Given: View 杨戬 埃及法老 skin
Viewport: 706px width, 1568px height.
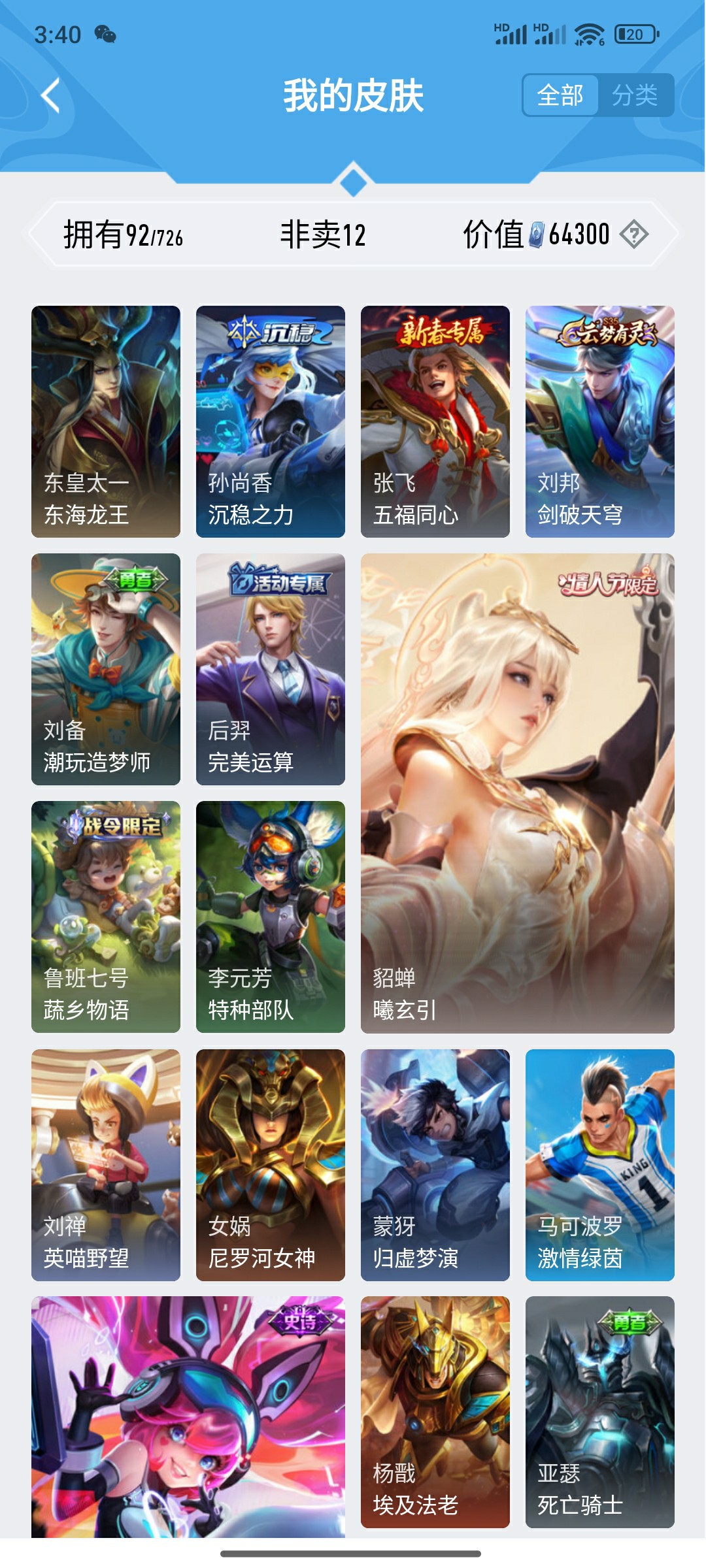Looking at the screenshot, I should [x=435, y=1412].
